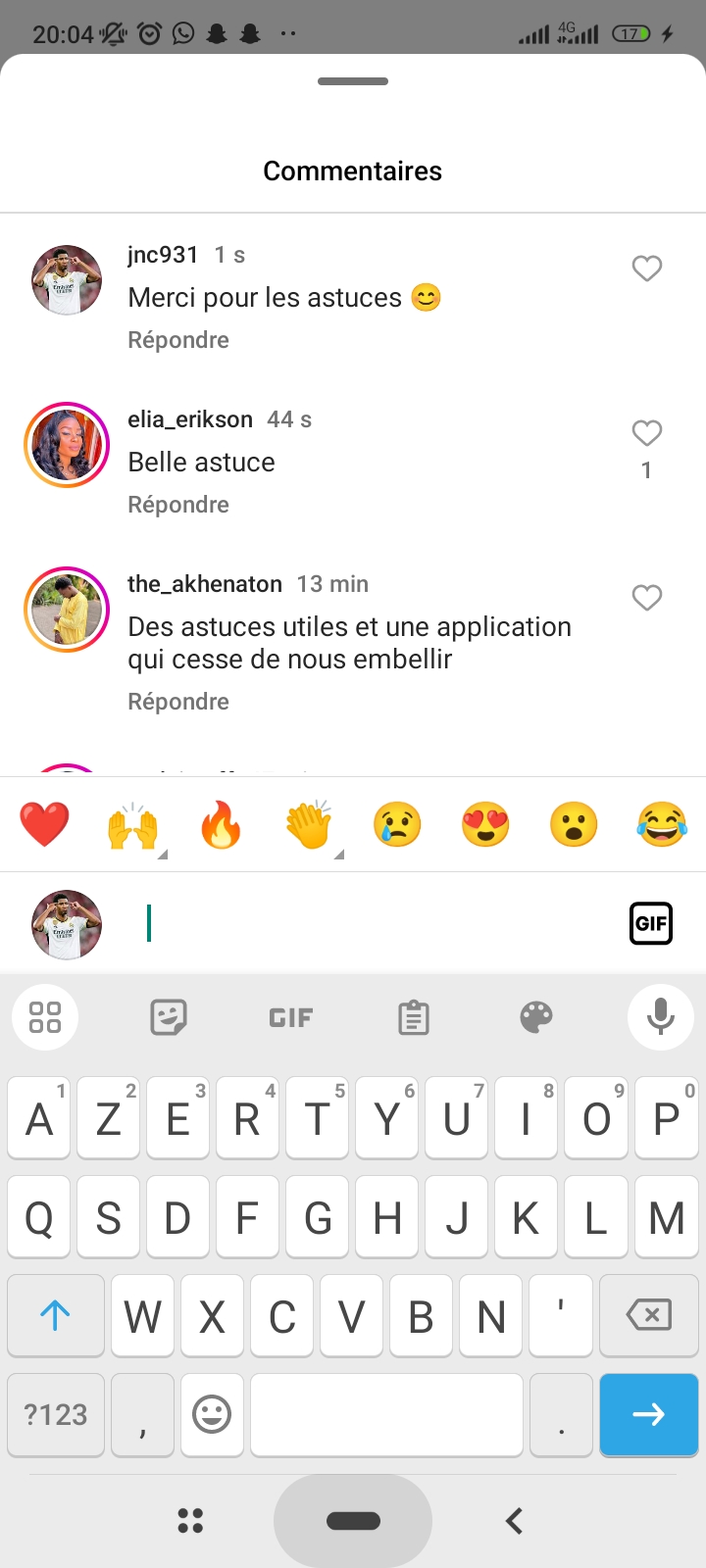Like the comment from jnc931

click(646, 269)
